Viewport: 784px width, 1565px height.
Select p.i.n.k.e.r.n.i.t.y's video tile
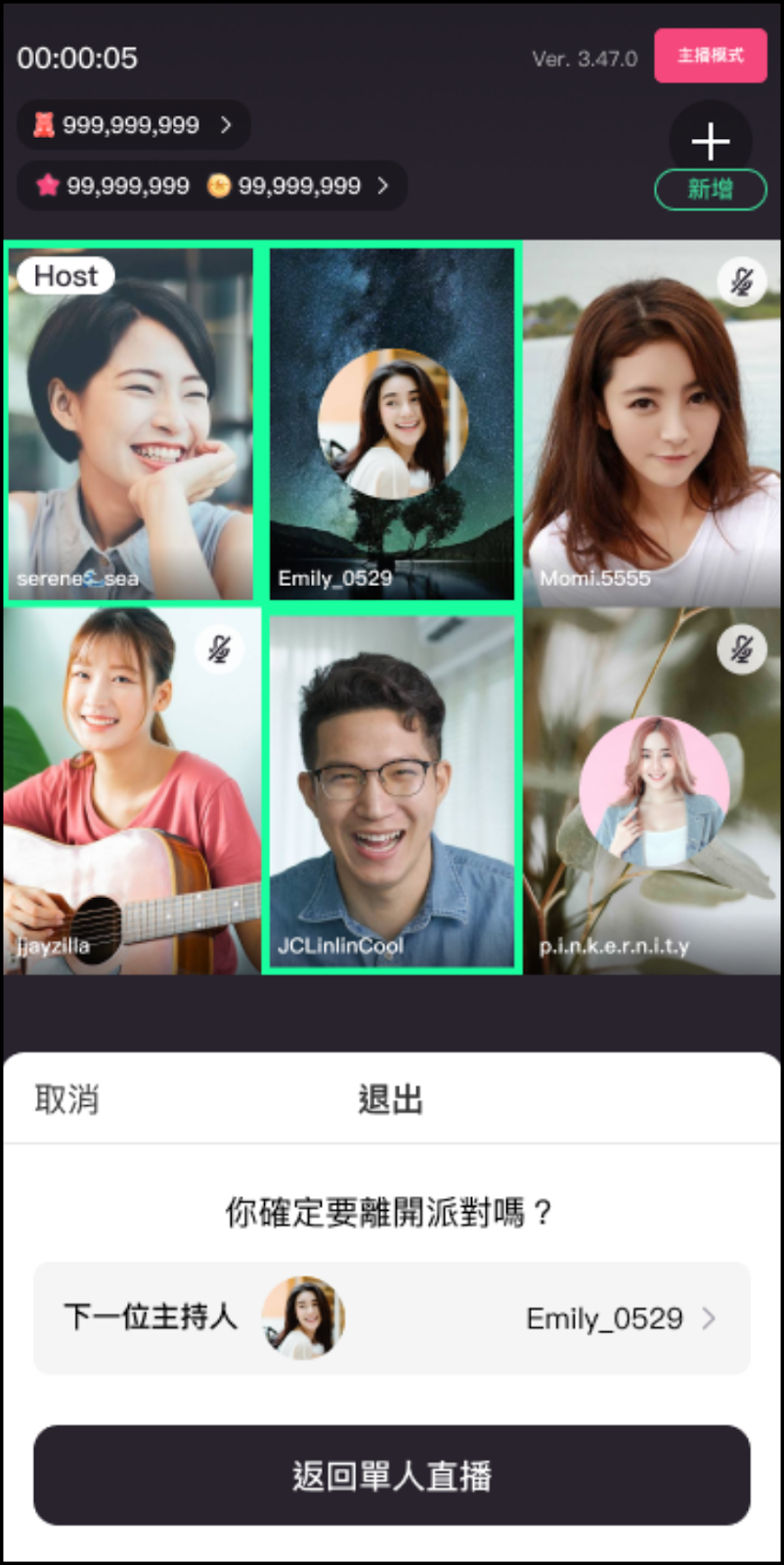pos(652,791)
